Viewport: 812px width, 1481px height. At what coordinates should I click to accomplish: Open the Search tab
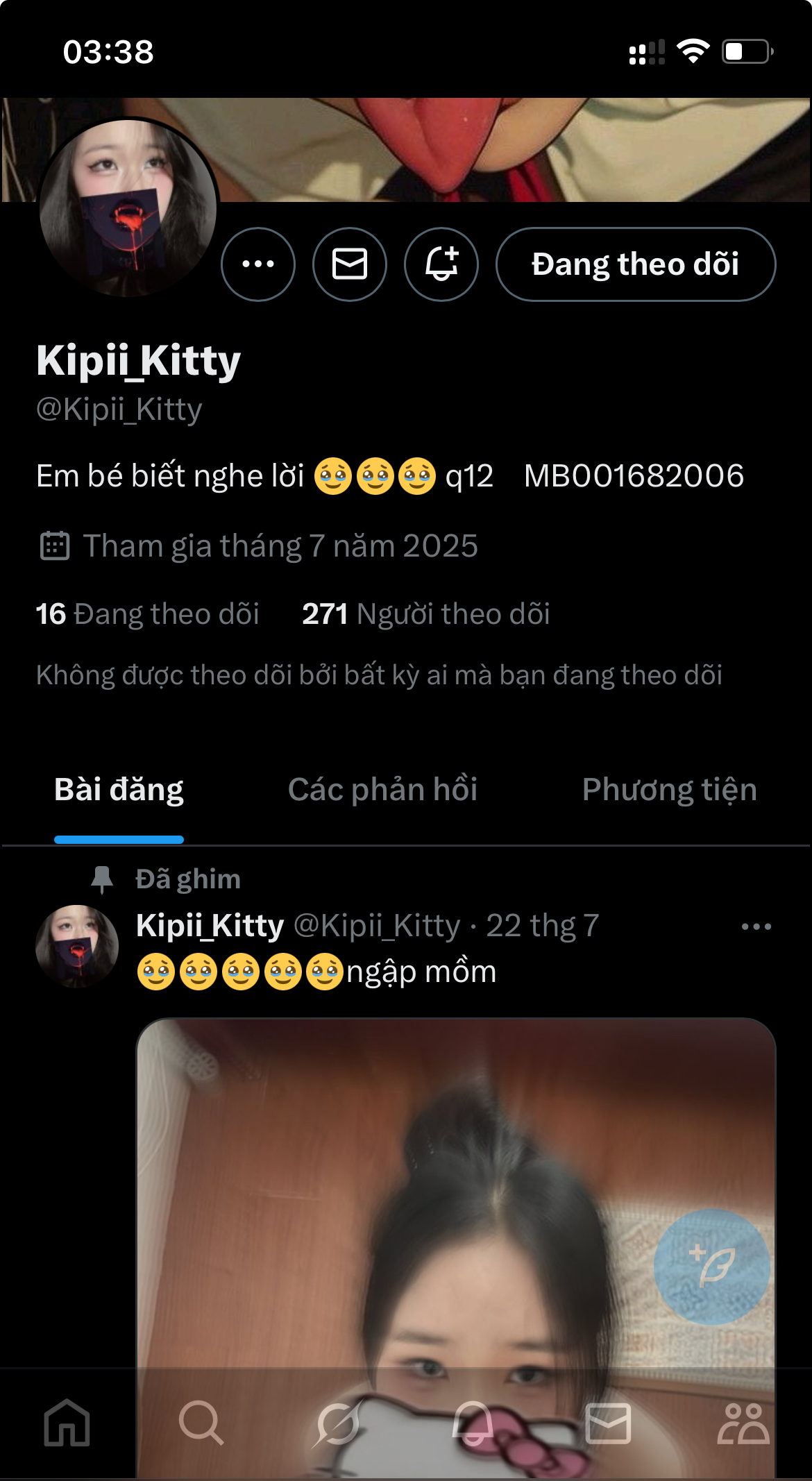pyautogui.click(x=201, y=1423)
